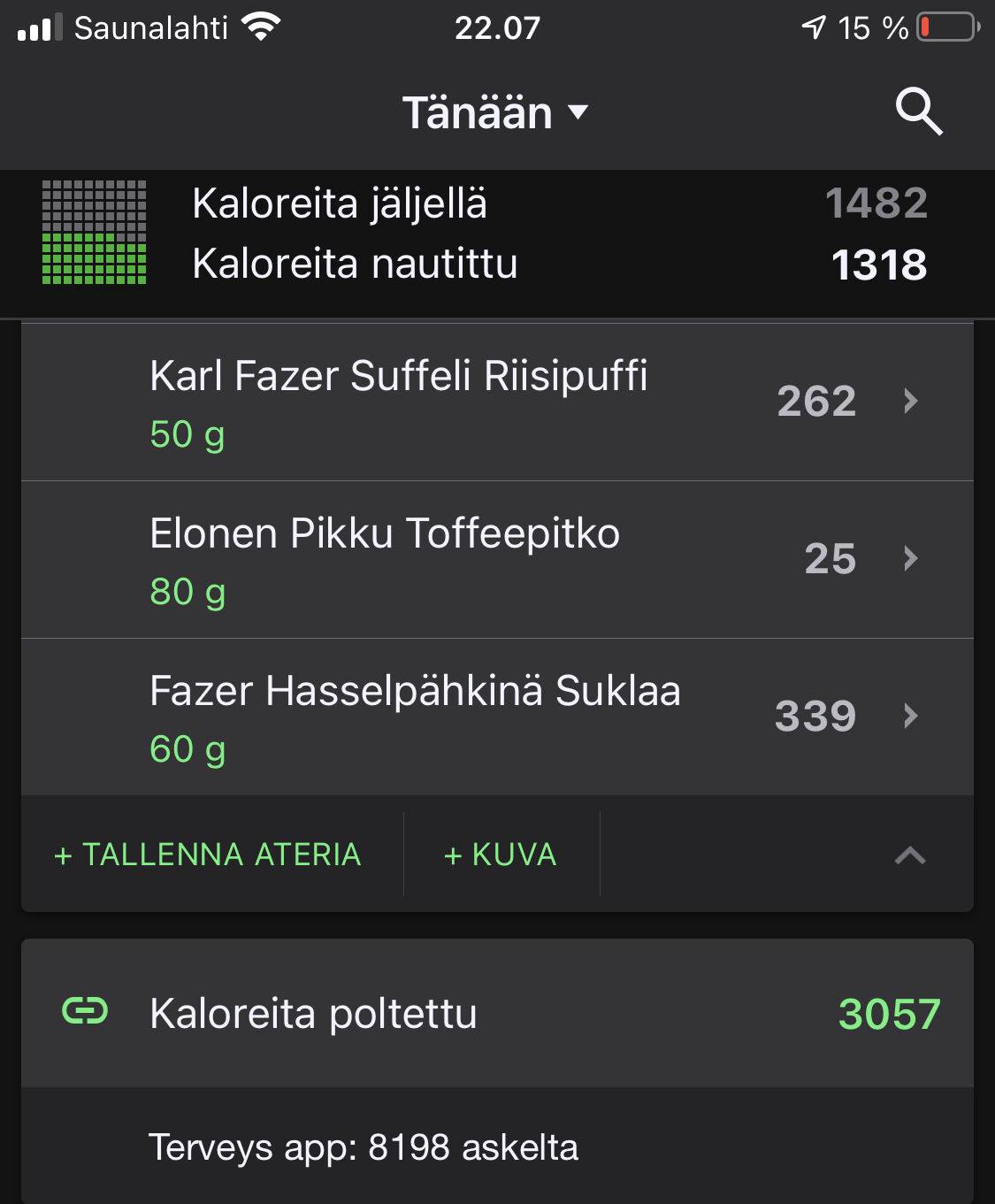Image resolution: width=995 pixels, height=1204 pixels.
Task: Collapse the meal section with the chevron
Action: click(x=909, y=855)
